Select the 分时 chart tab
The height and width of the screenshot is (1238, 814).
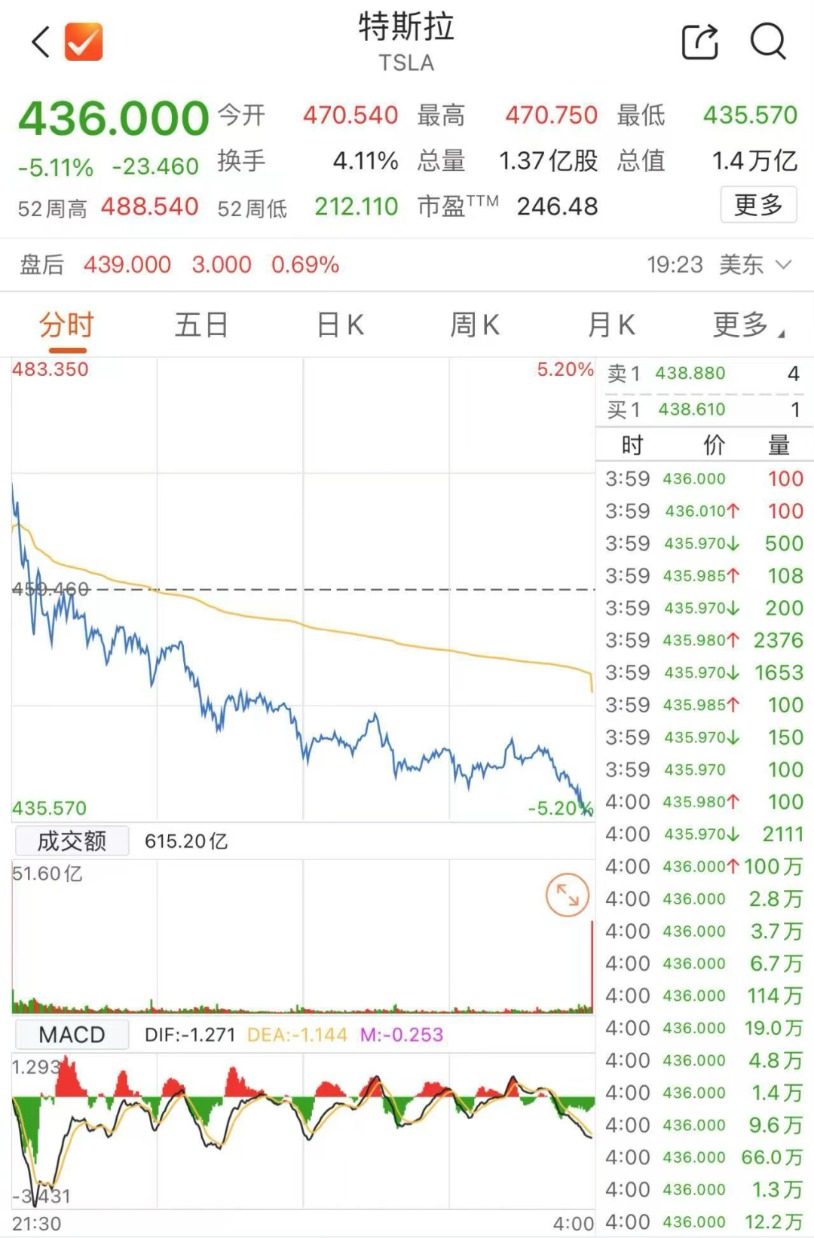pos(67,325)
